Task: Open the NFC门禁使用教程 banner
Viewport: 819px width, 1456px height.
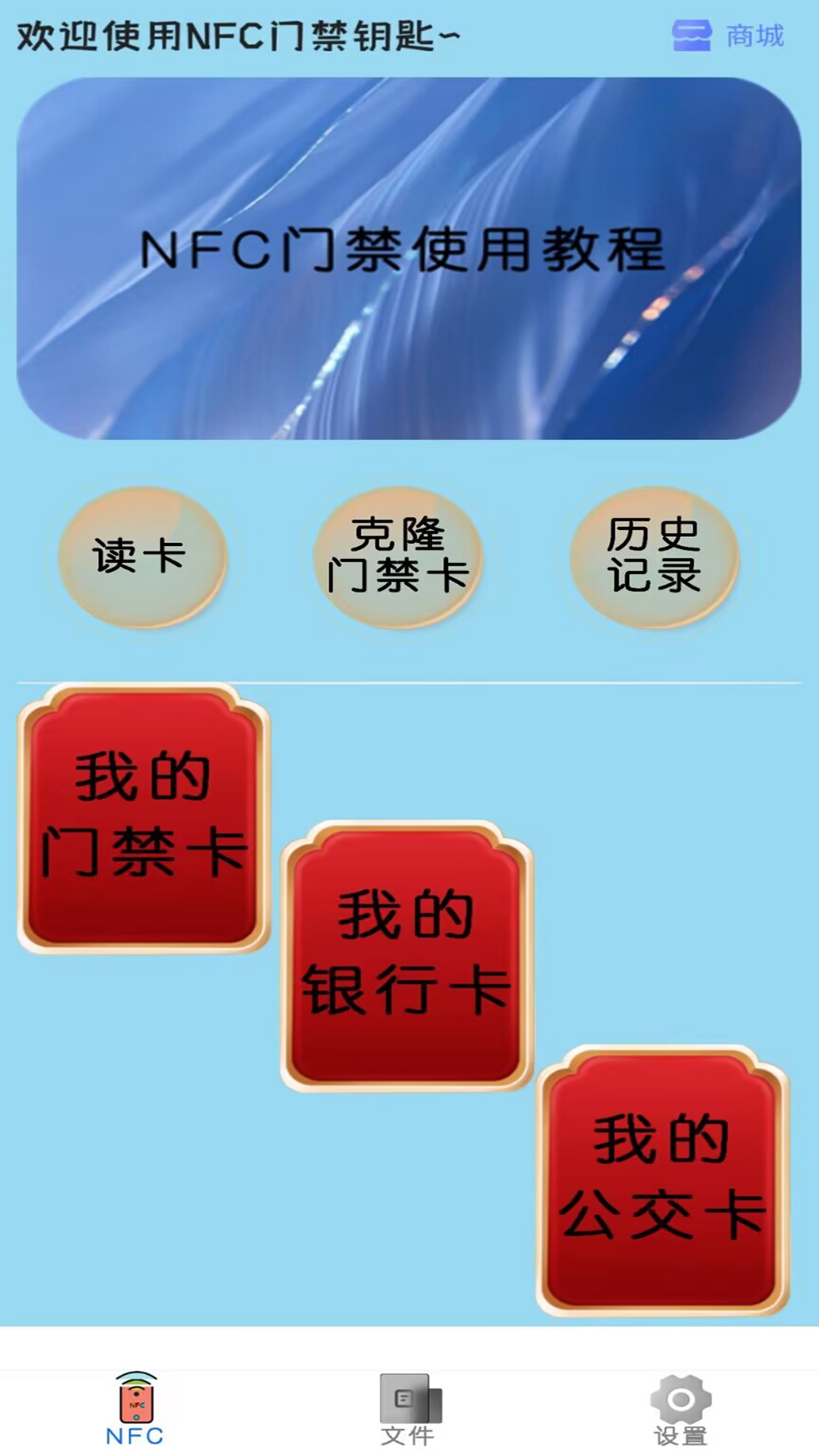Action: point(409,258)
